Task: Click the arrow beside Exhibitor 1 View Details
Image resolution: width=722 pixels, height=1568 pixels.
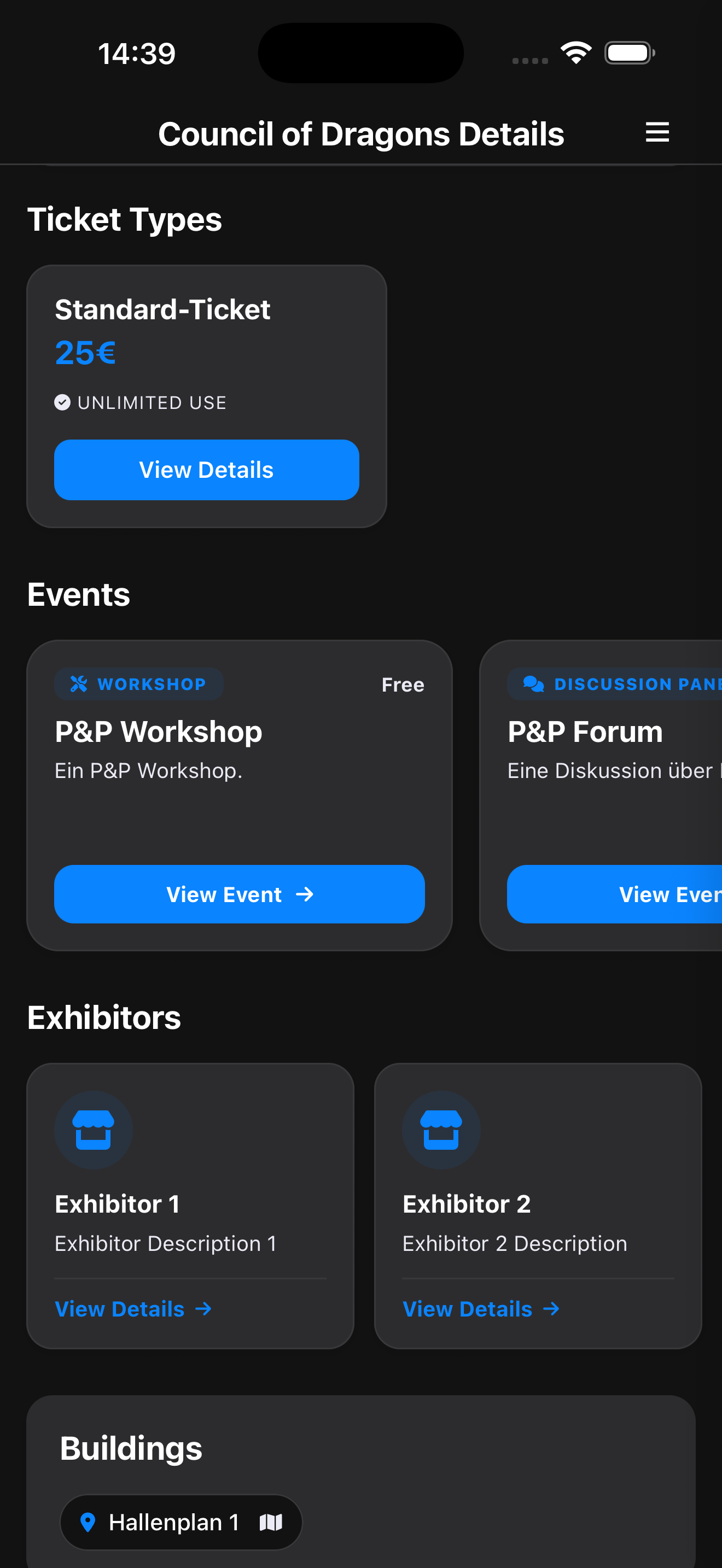Action: point(204,1309)
